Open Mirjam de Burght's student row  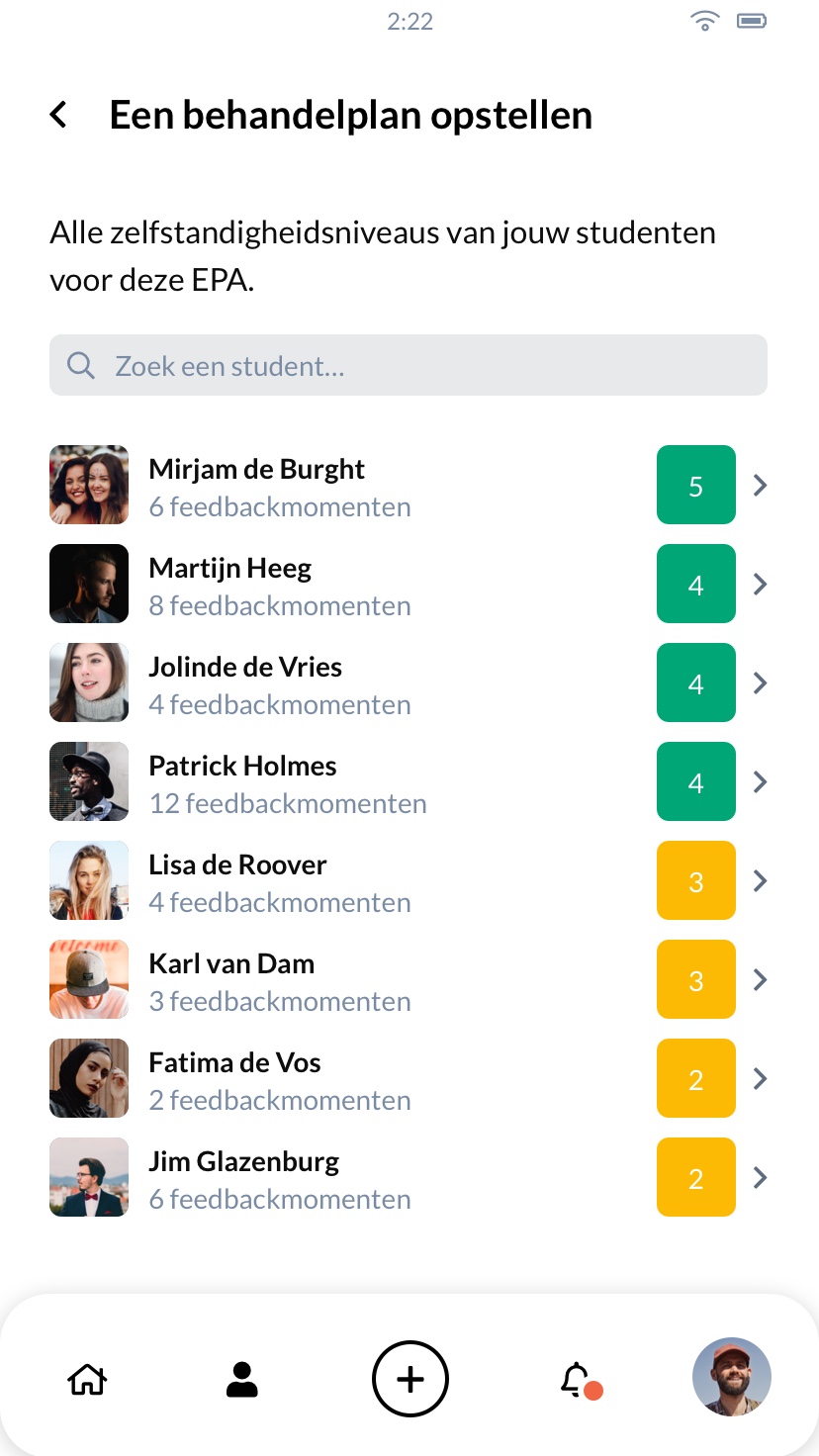pos(409,485)
